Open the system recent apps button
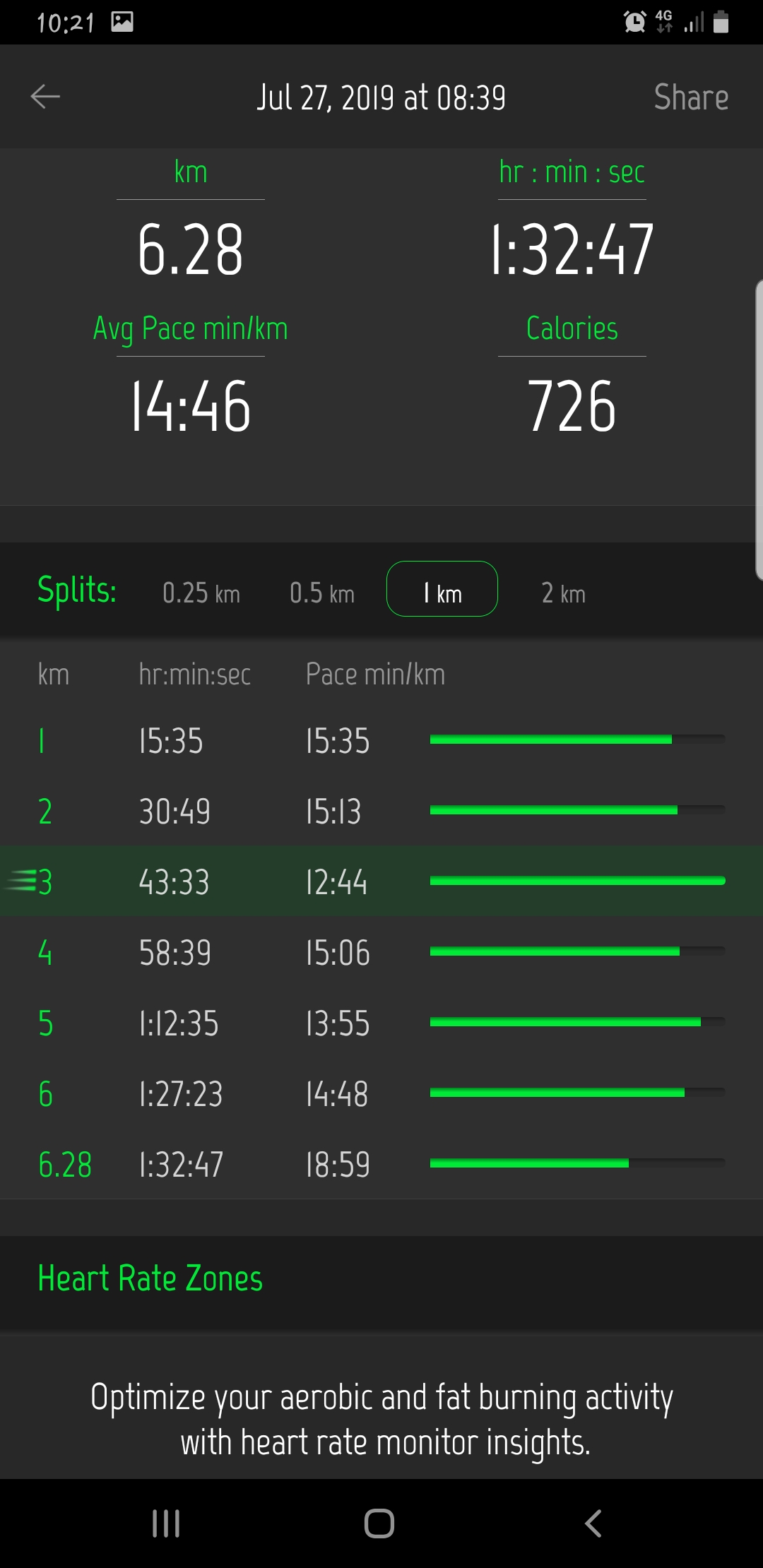Screen dimensions: 763x1568 pyautogui.click(x=166, y=1524)
